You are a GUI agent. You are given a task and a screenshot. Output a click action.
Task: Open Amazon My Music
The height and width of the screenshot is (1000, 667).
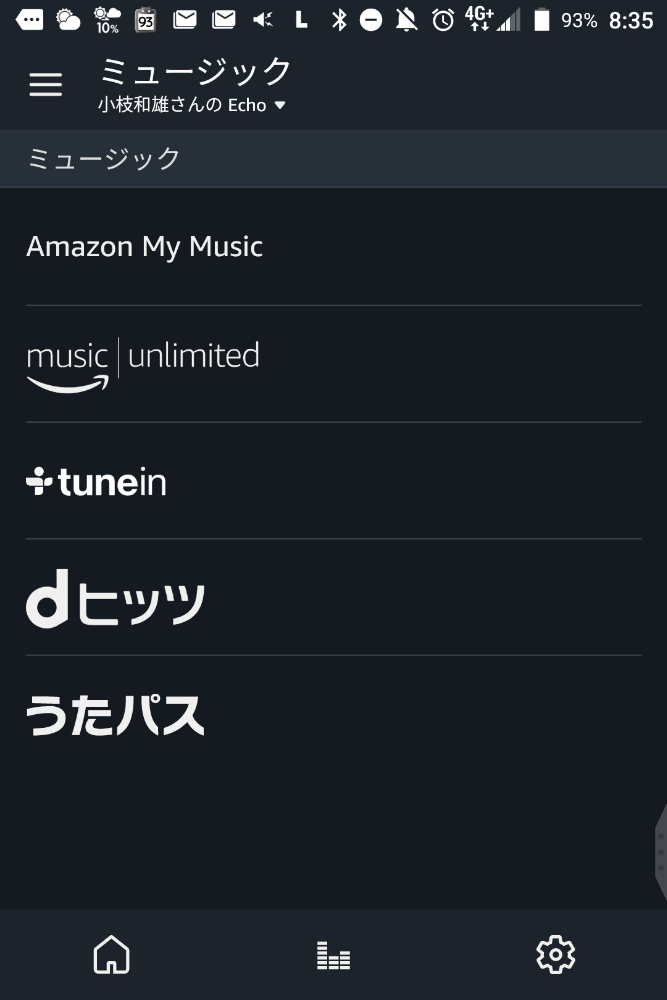[334, 247]
